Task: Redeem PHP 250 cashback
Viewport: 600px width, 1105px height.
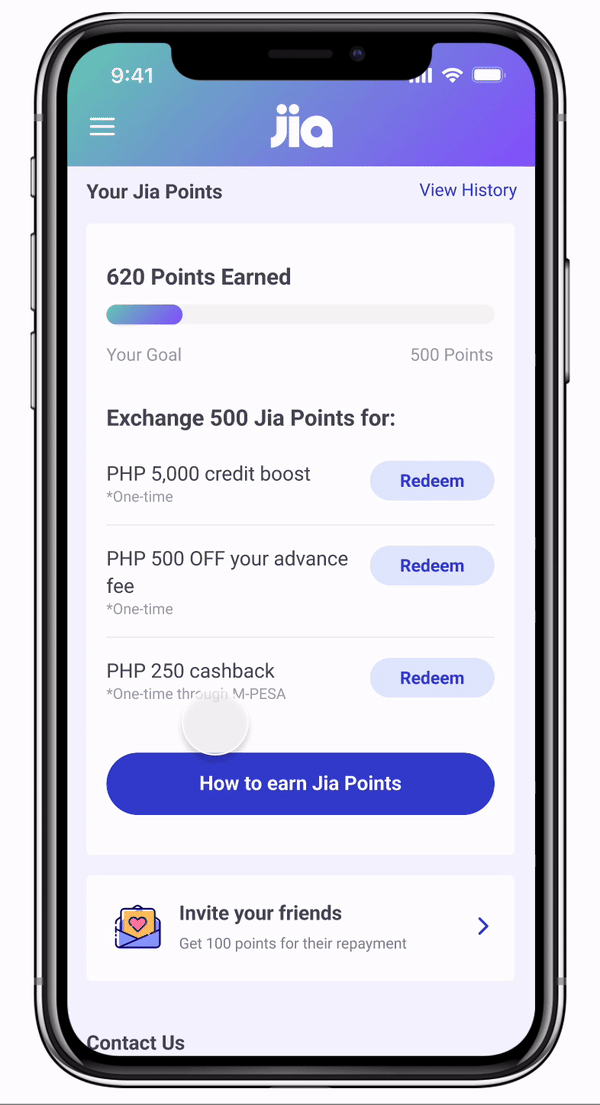Action: click(432, 678)
